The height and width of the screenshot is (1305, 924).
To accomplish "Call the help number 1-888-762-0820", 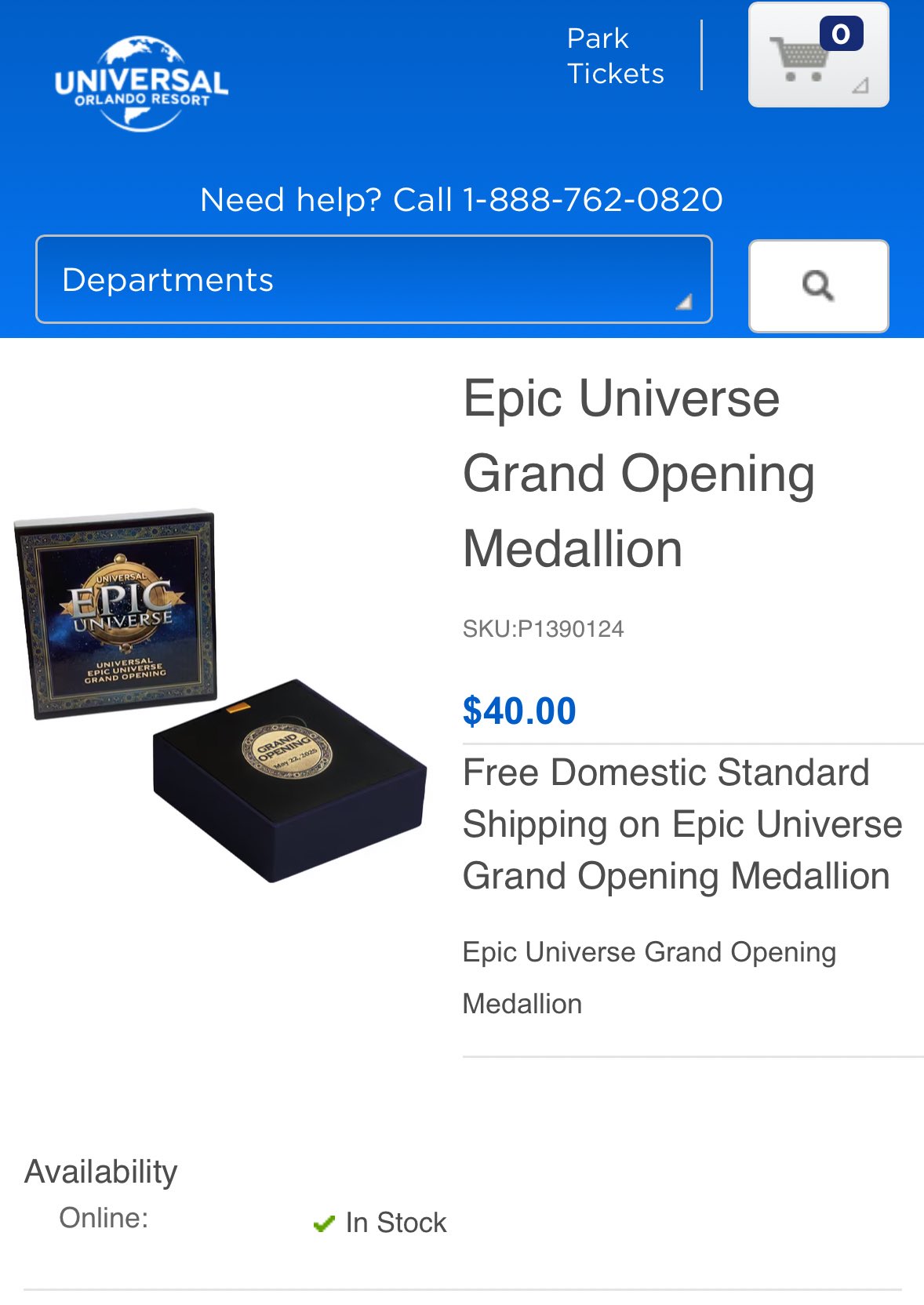I will (592, 200).
